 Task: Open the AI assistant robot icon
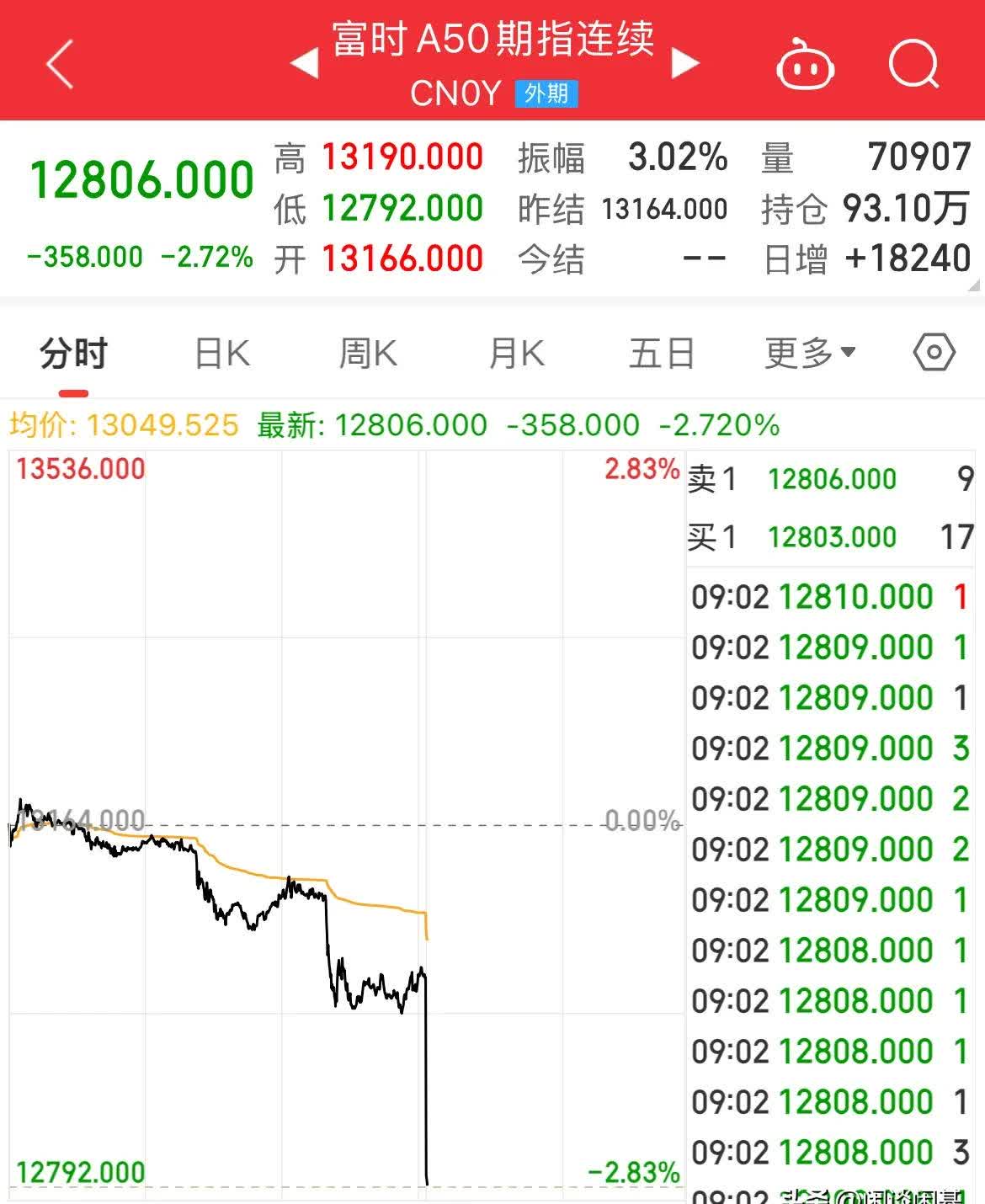pyautogui.click(x=805, y=67)
